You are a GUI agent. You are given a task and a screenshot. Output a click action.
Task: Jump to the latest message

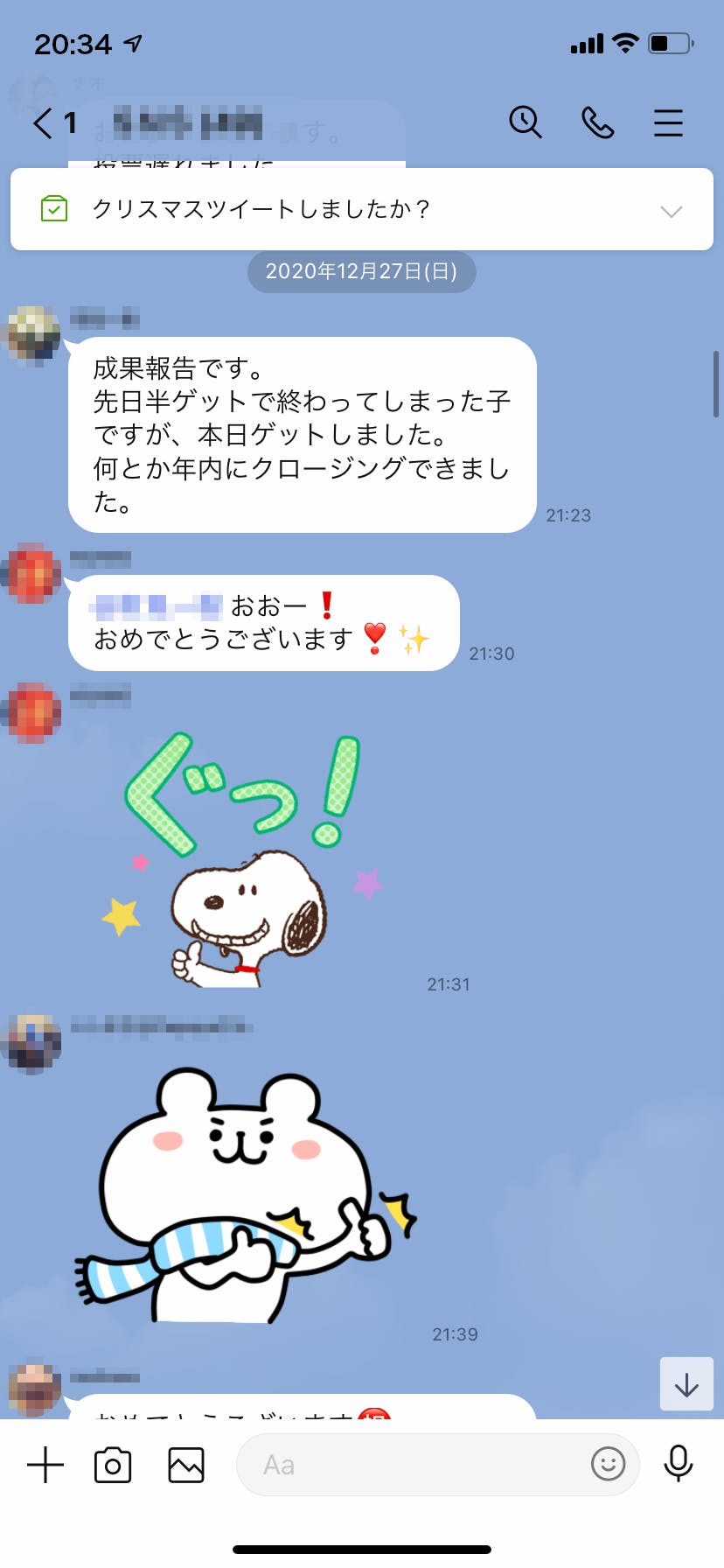[686, 1384]
